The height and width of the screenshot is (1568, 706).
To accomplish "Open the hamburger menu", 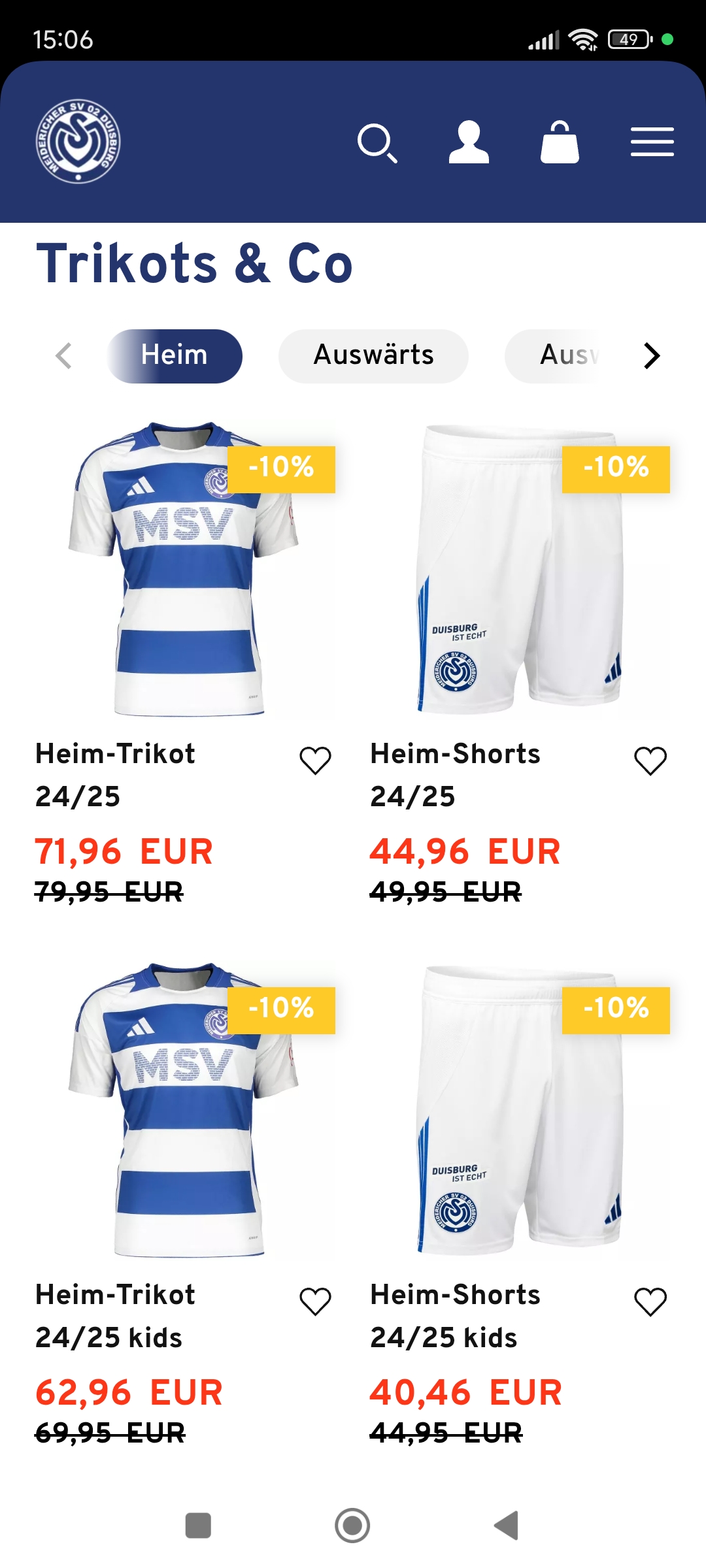I will click(652, 142).
